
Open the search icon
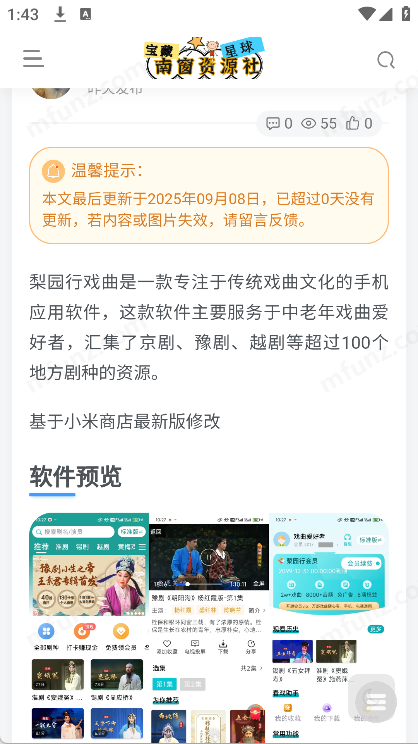tap(386, 60)
